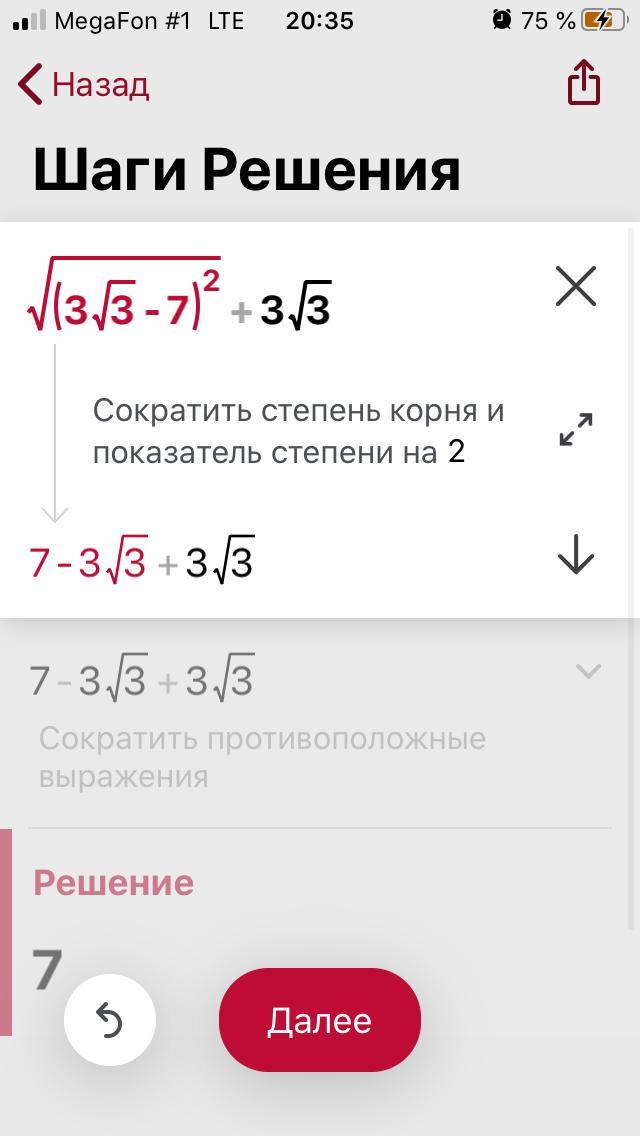Continue with the Далее button

[320, 1020]
